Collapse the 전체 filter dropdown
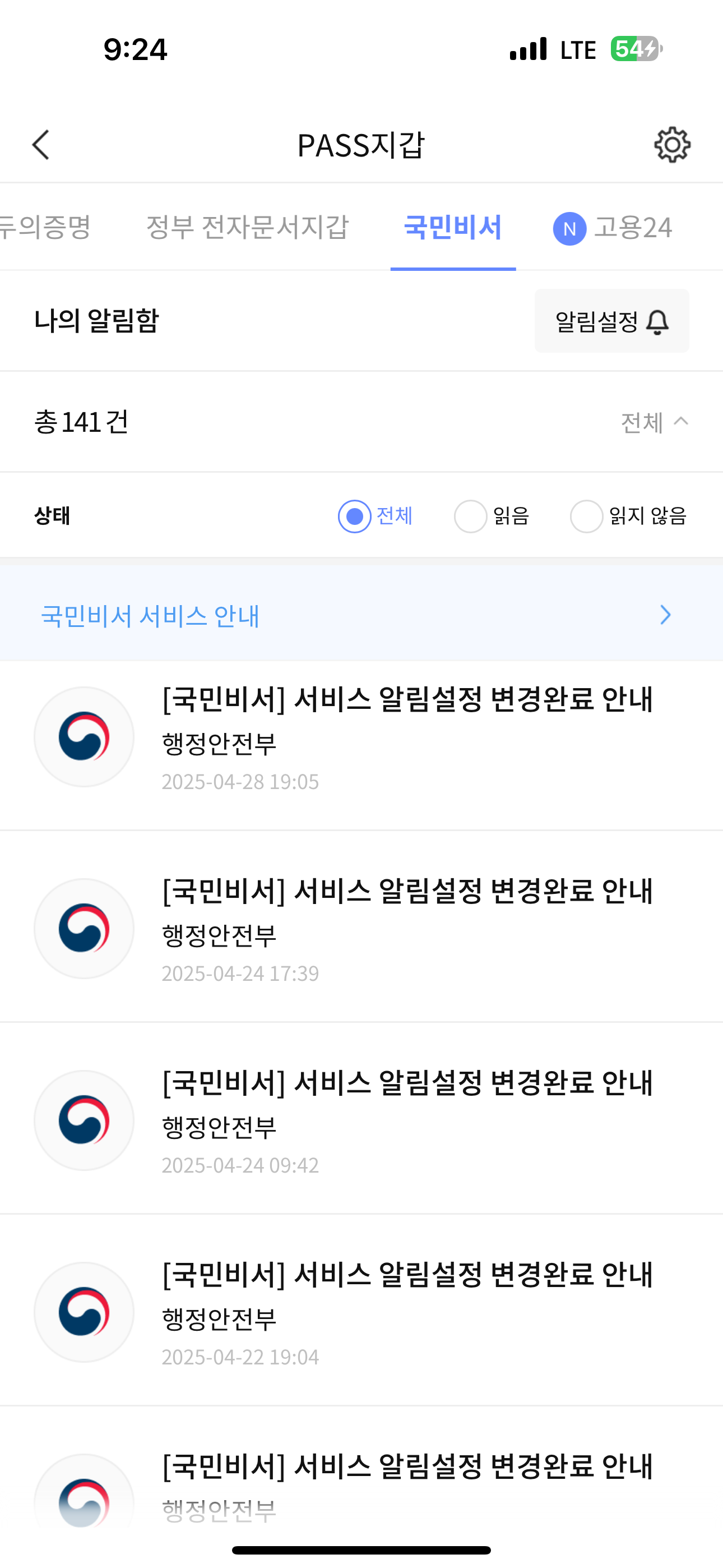Image resolution: width=723 pixels, height=1568 pixels. (654, 422)
